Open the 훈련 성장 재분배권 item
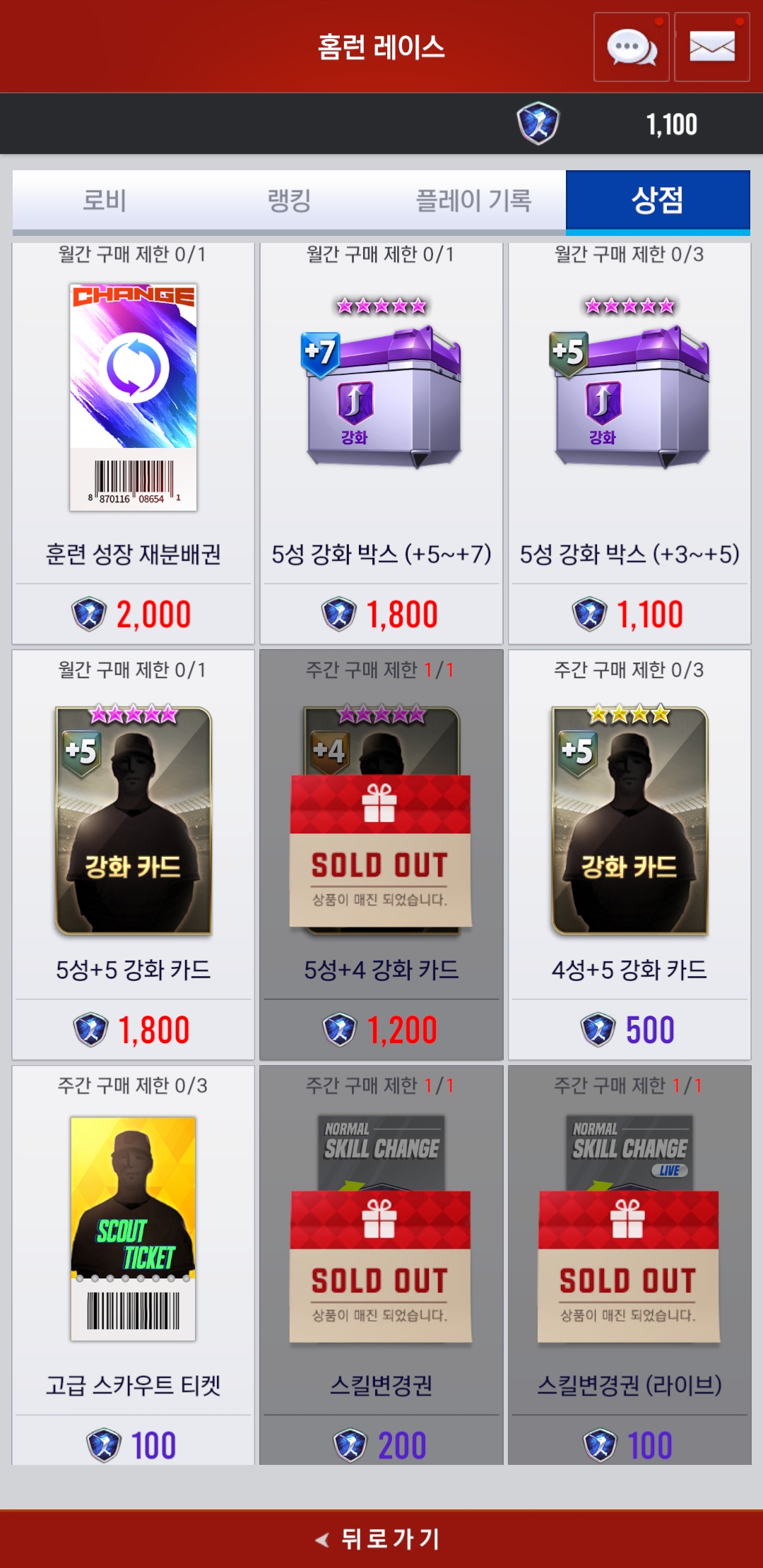 [133, 424]
